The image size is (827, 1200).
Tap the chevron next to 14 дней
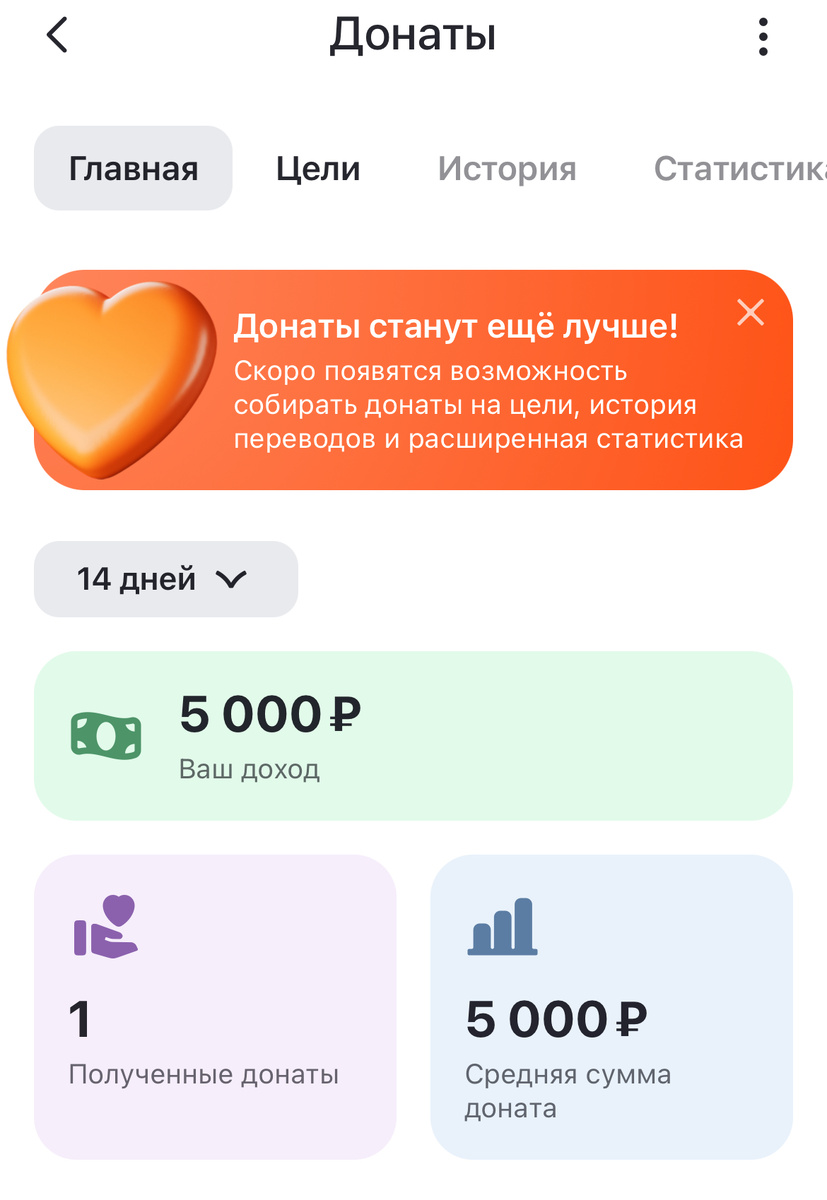click(235, 578)
